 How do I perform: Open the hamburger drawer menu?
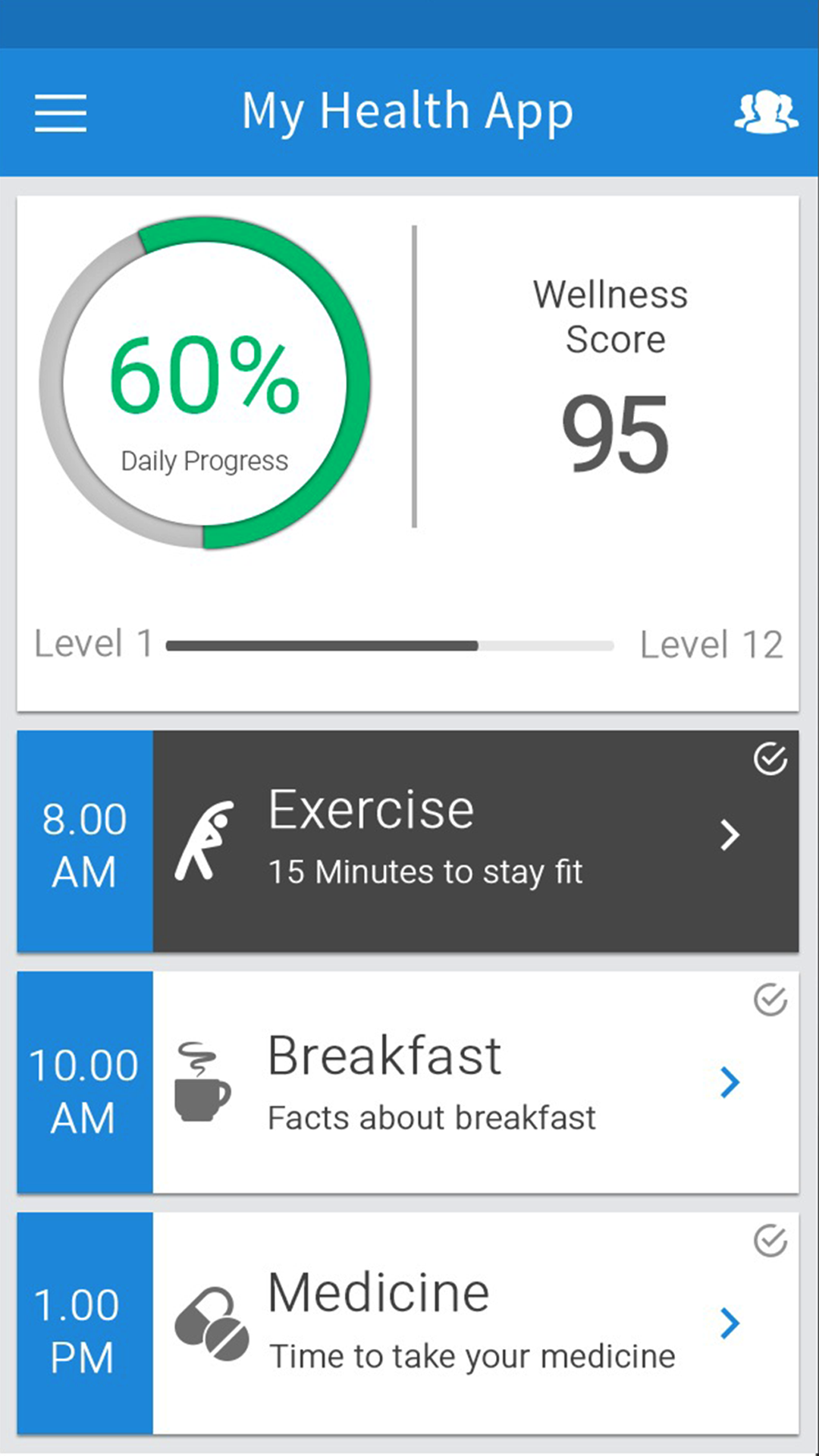coord(61,113)
